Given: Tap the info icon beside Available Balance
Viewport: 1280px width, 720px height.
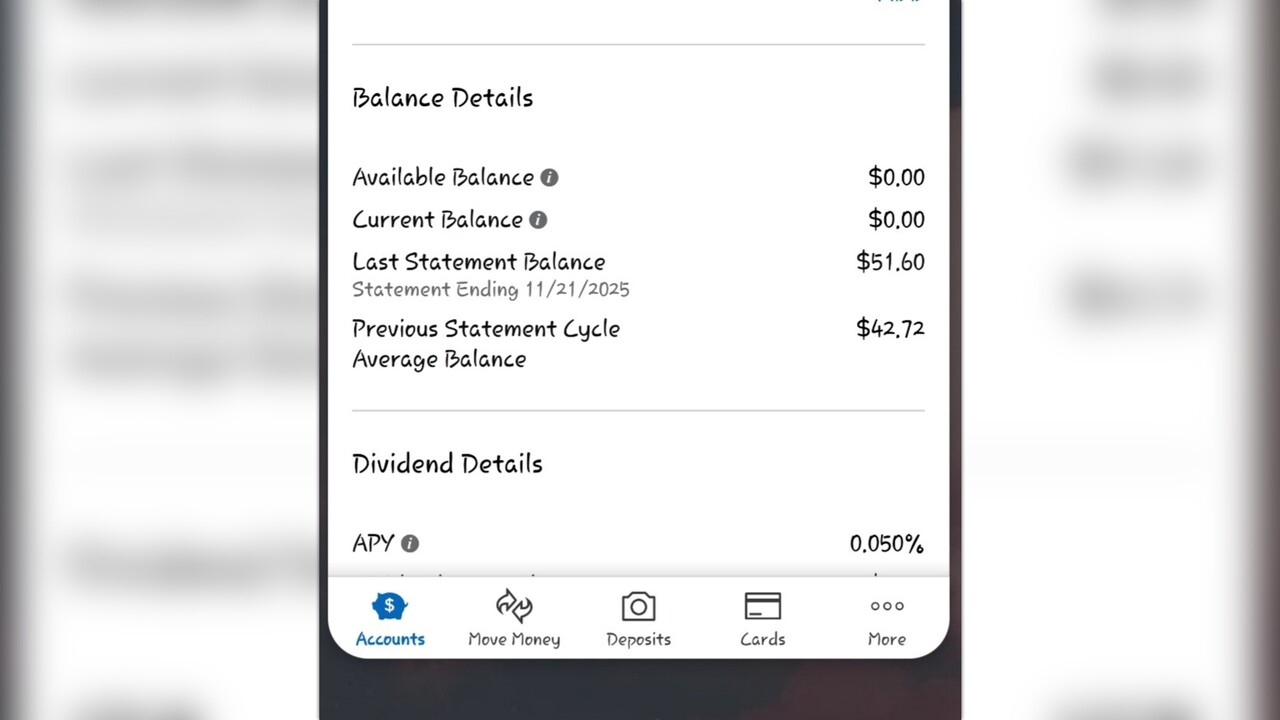Looking at the screenshot, I should (x=549, y=178).
